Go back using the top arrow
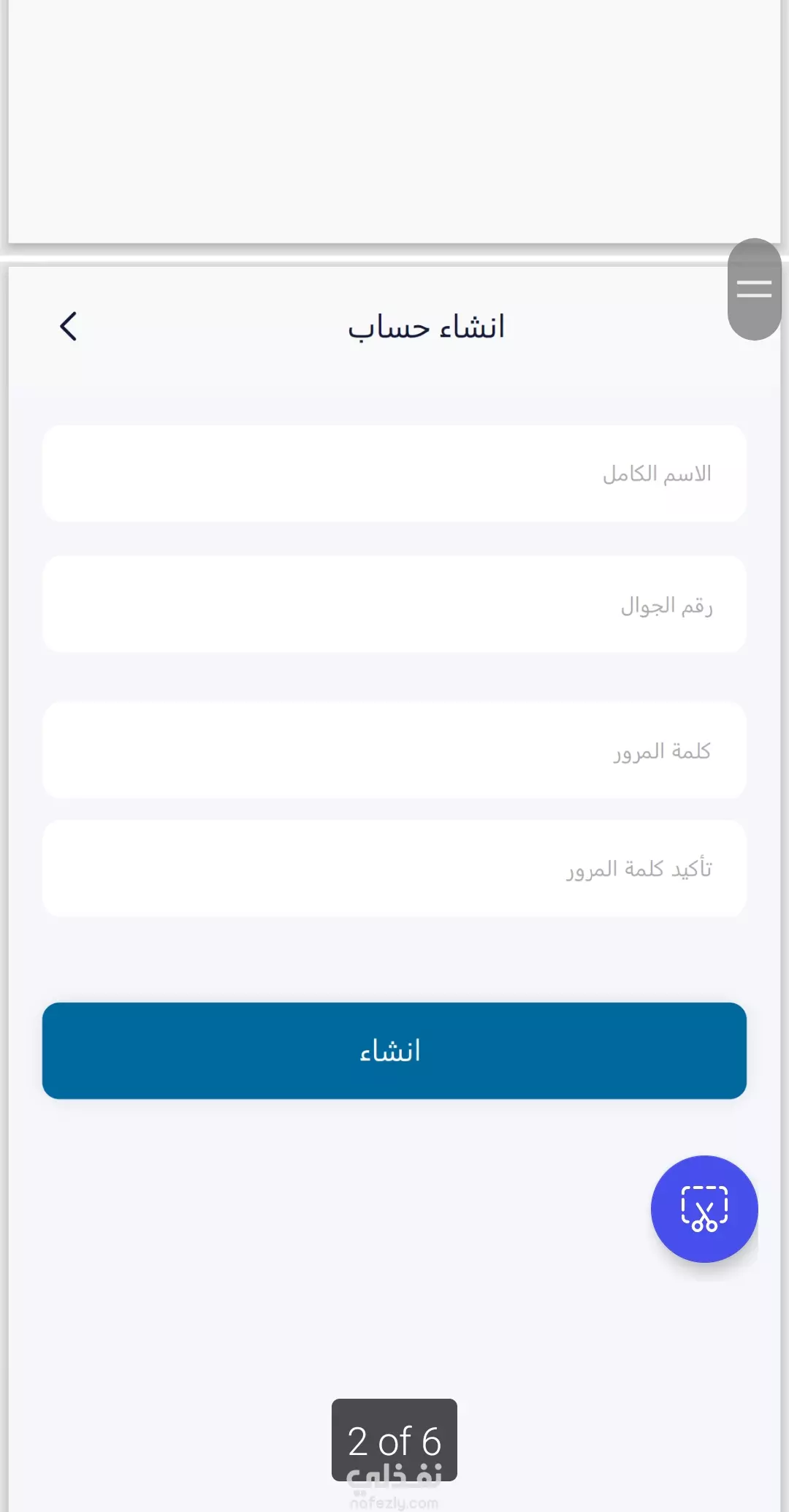 (x=69, y=327)
